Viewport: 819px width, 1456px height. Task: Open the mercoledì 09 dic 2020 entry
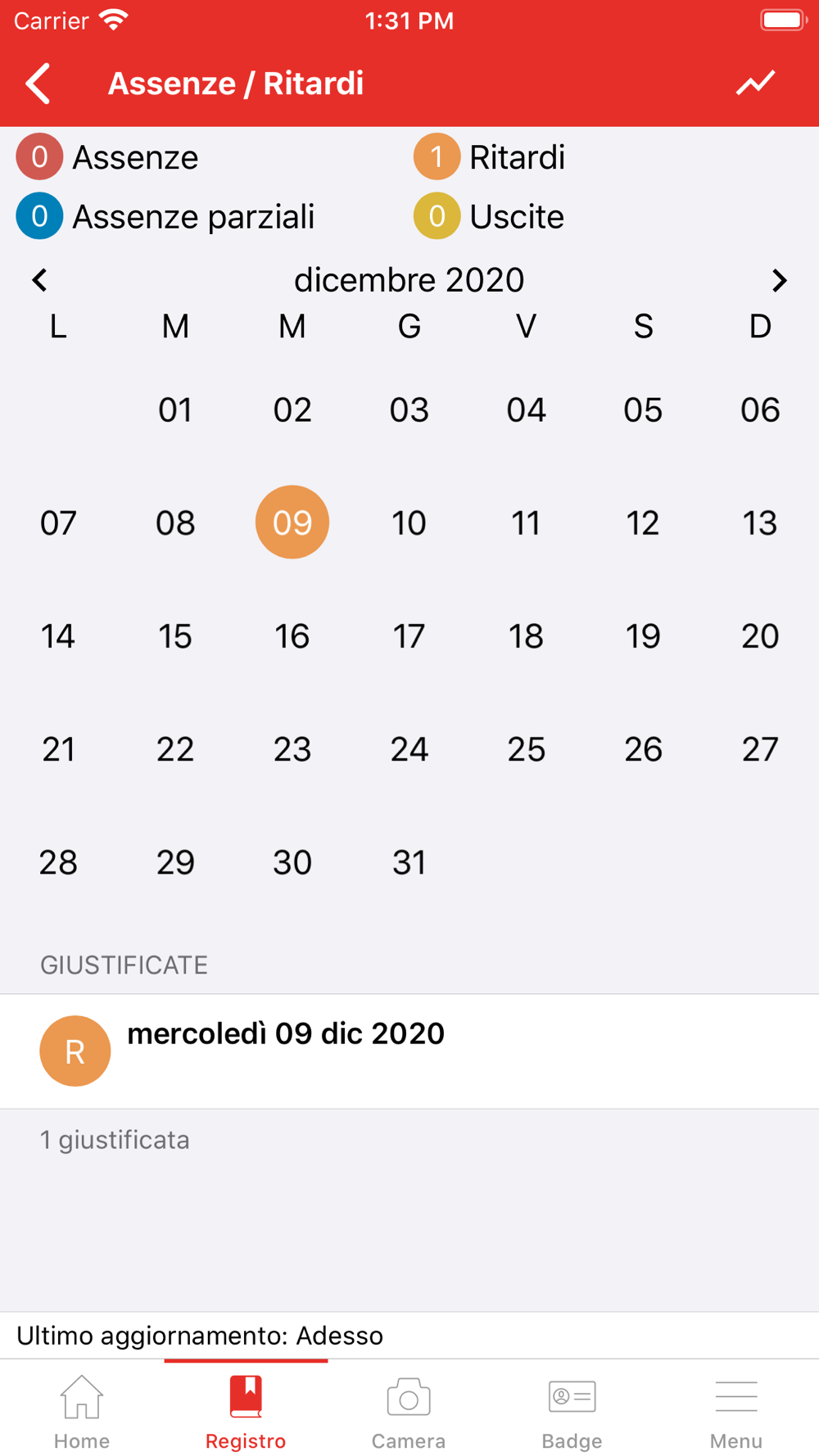click(409, 1051)
